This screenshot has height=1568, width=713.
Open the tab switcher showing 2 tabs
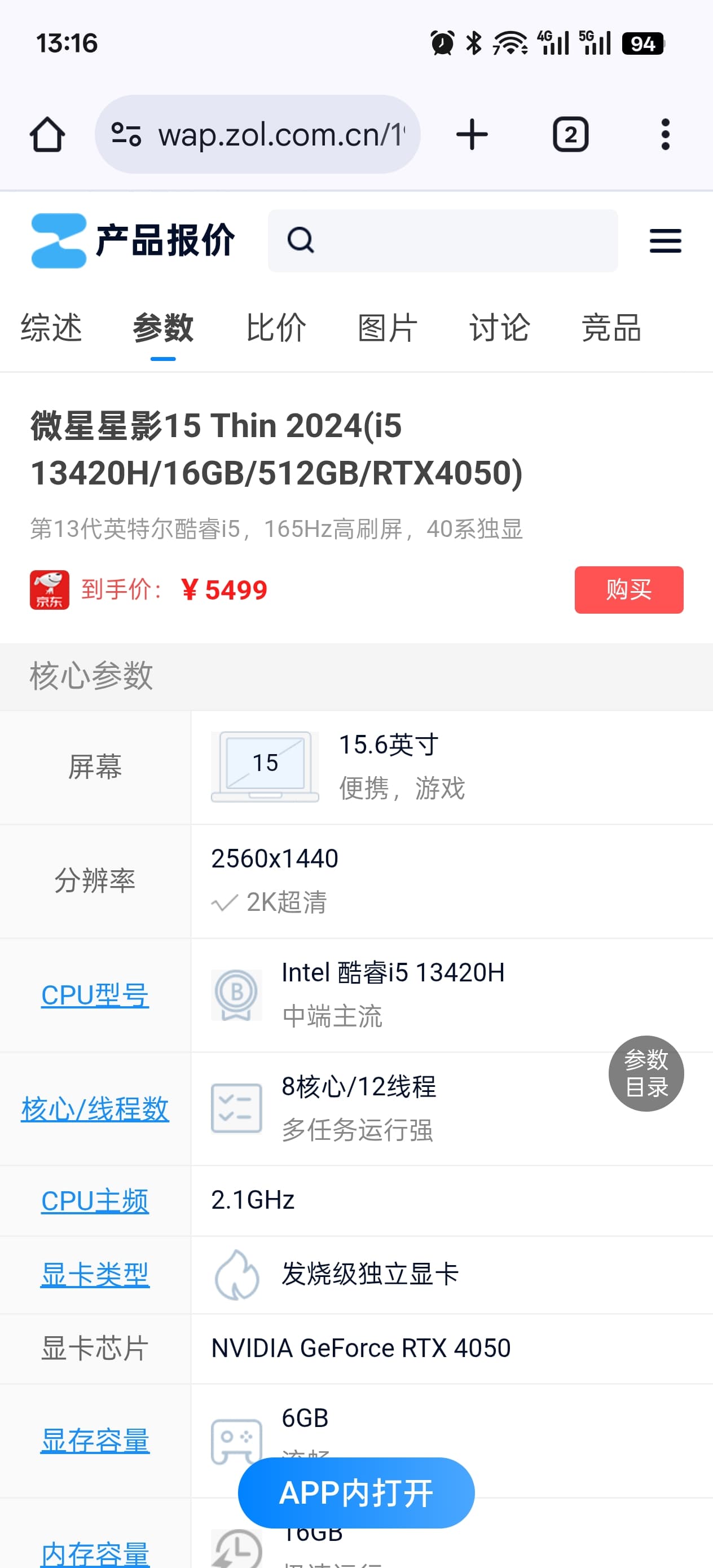(x=570, y=135)
